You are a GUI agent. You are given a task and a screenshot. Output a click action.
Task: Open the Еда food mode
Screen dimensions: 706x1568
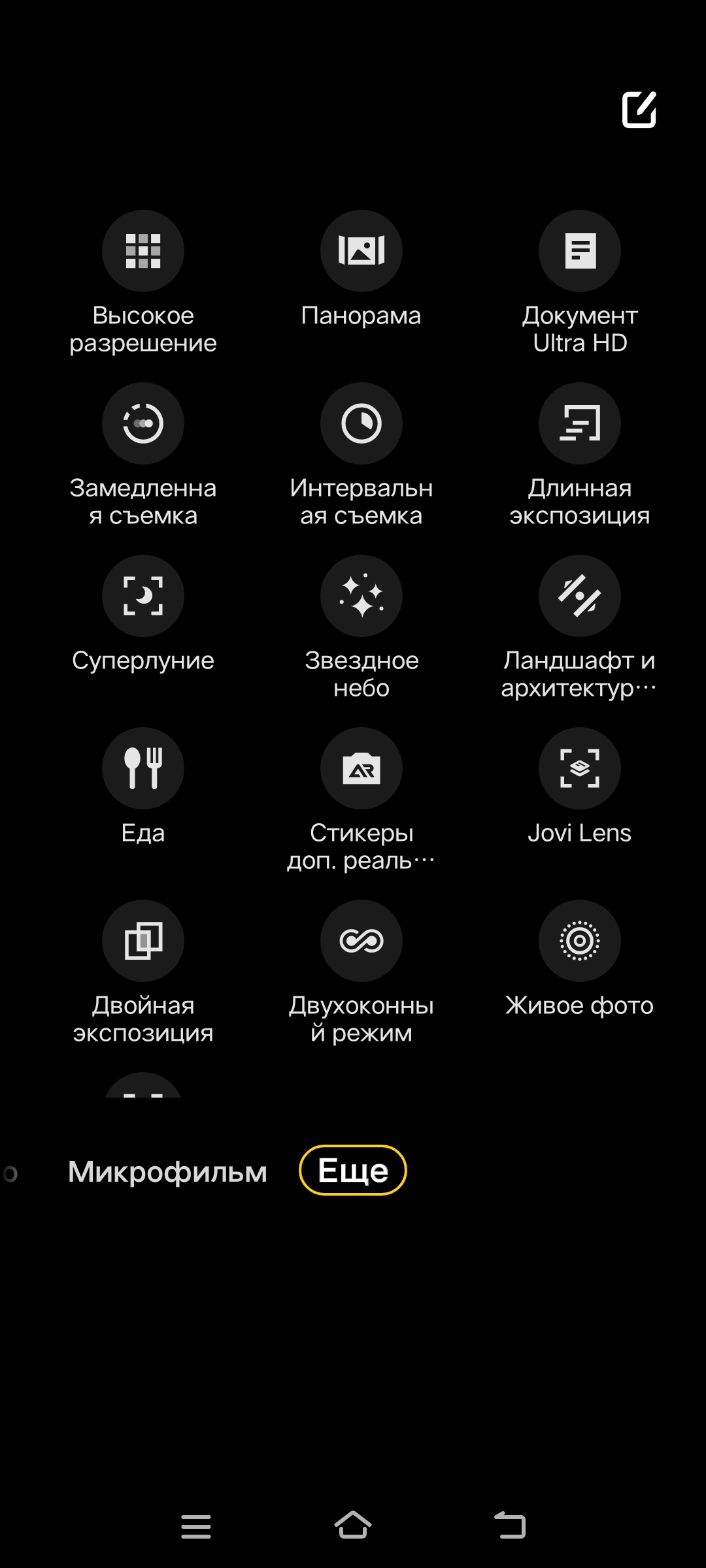point(143,768)
